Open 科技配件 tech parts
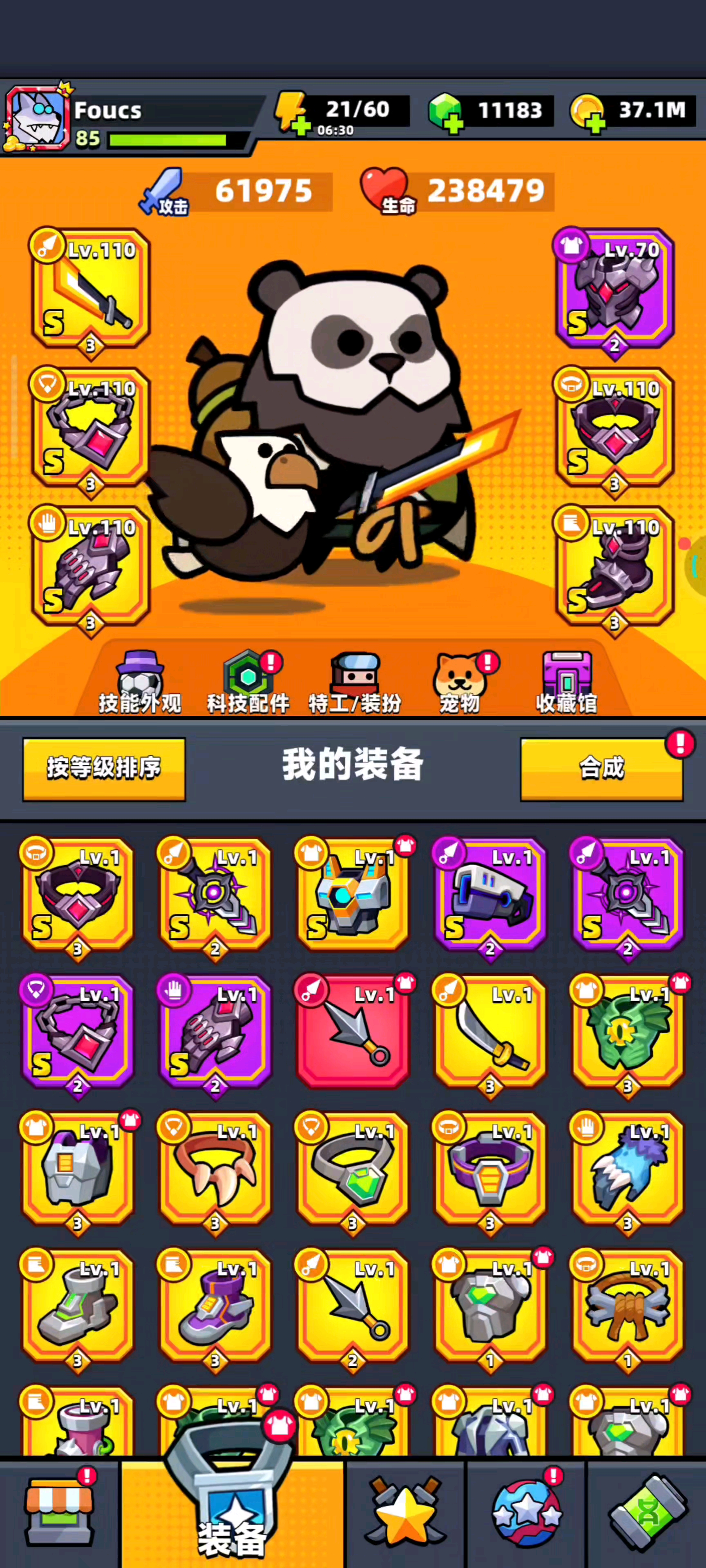 pos(248,682)
